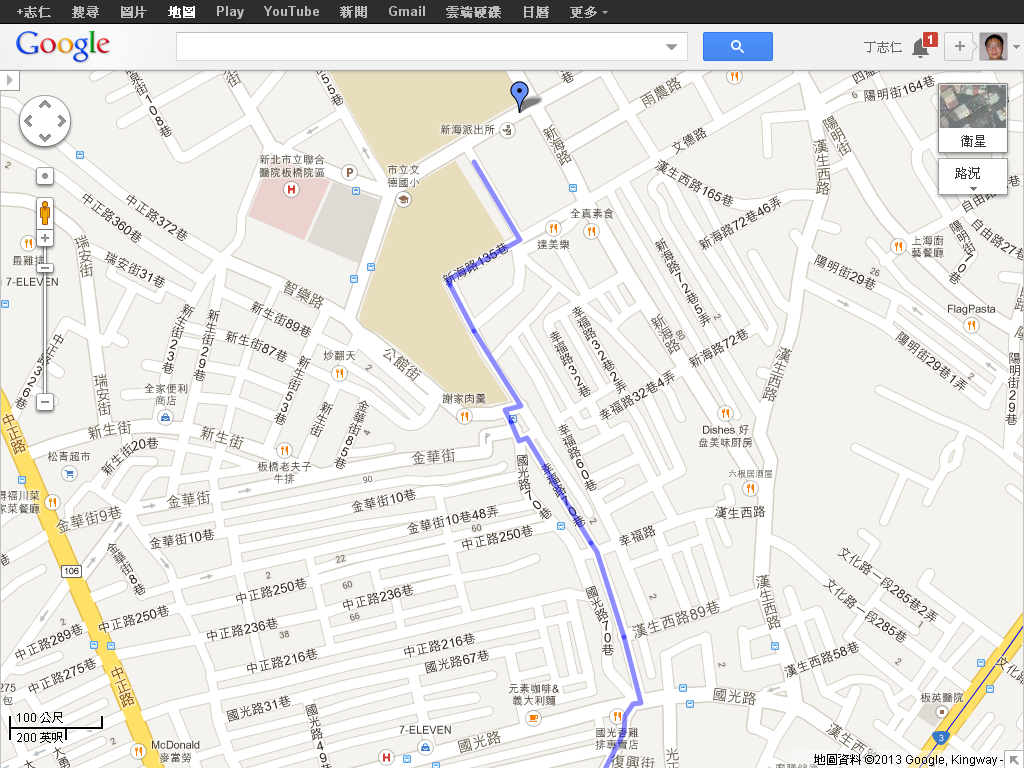Select the Street View pegman
The image size is (1024, 768).
pyautogui.click(x=45, y=212)
